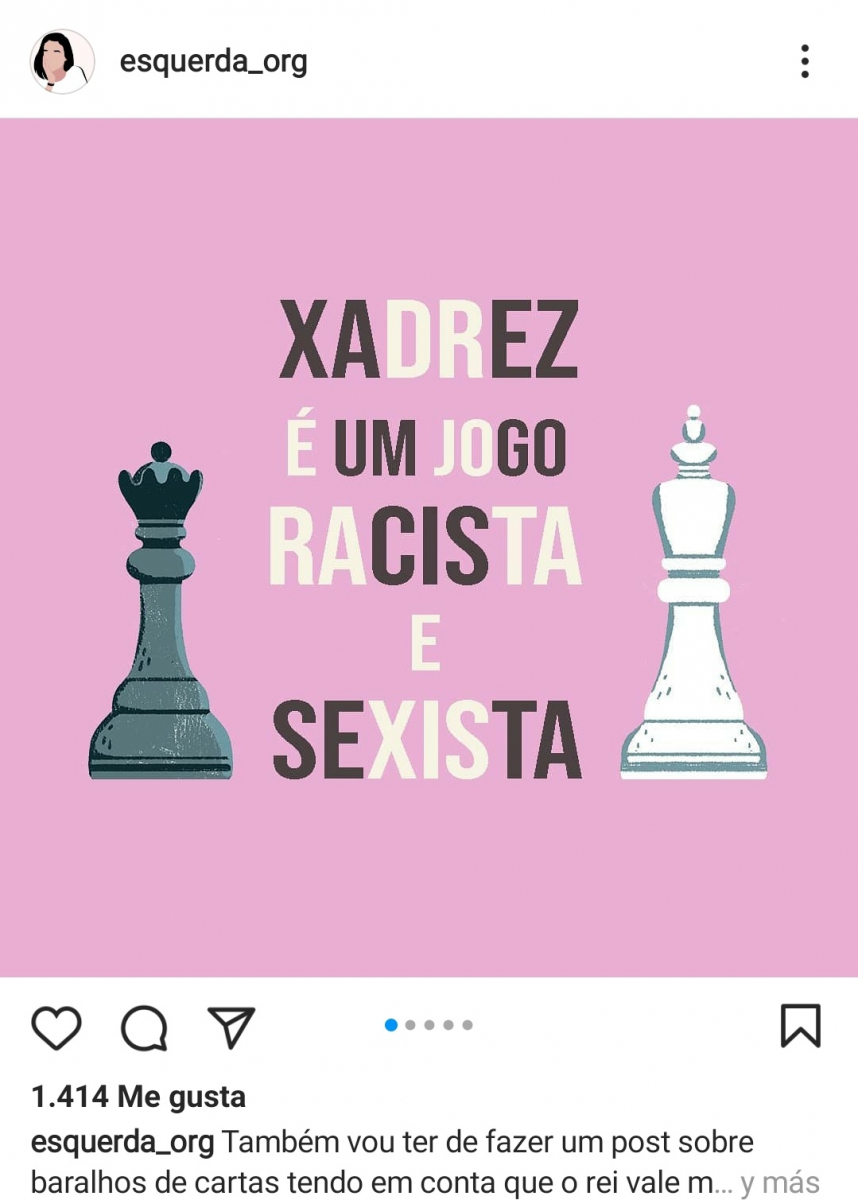Open comments on this post
858x1200 pixels.
click(144, 1027)
